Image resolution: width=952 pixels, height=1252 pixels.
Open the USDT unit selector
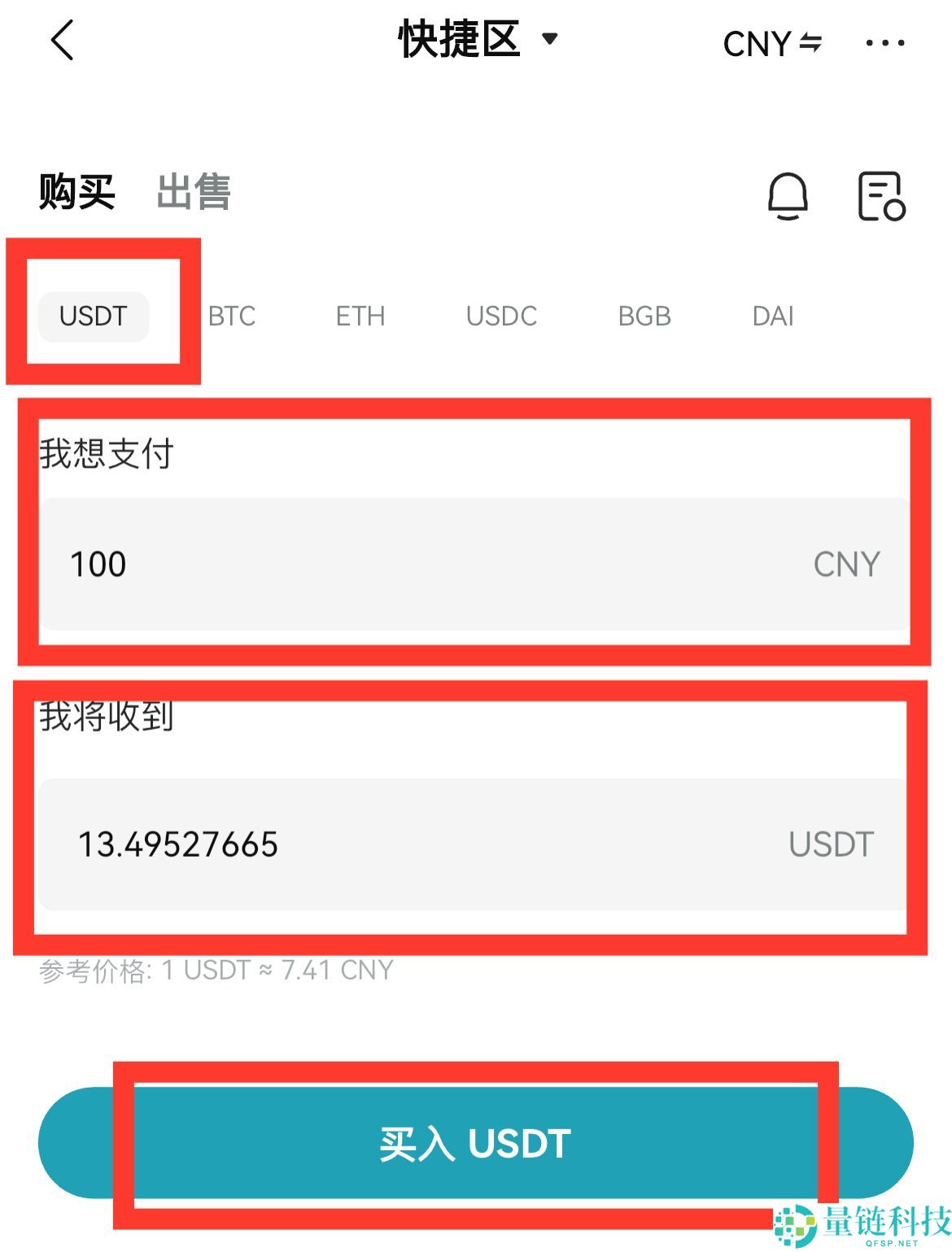[831, 844]
